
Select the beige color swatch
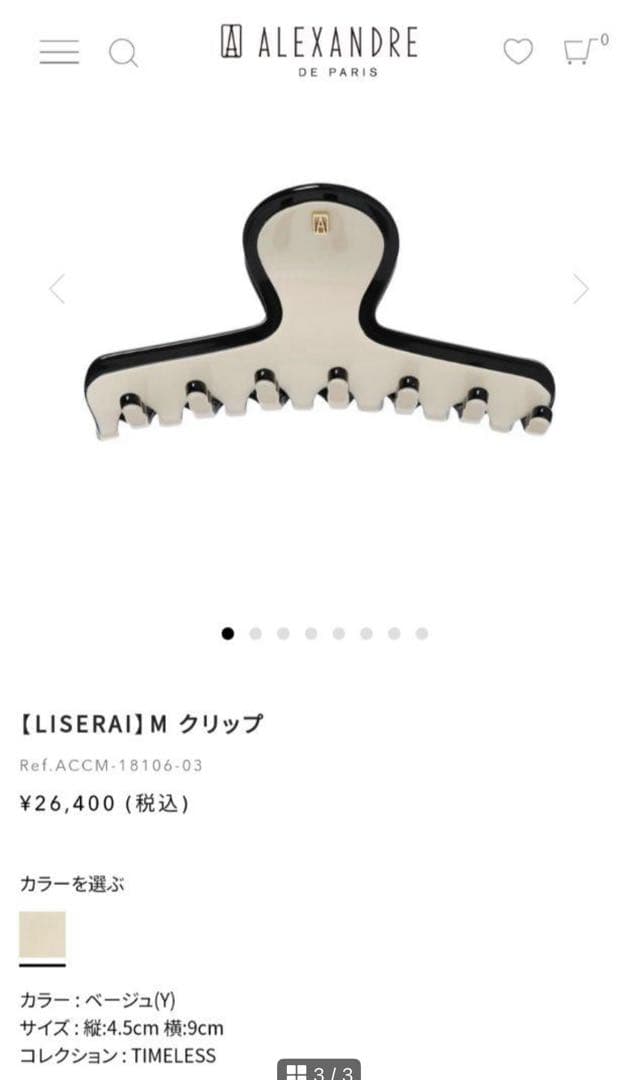(42, 935)
